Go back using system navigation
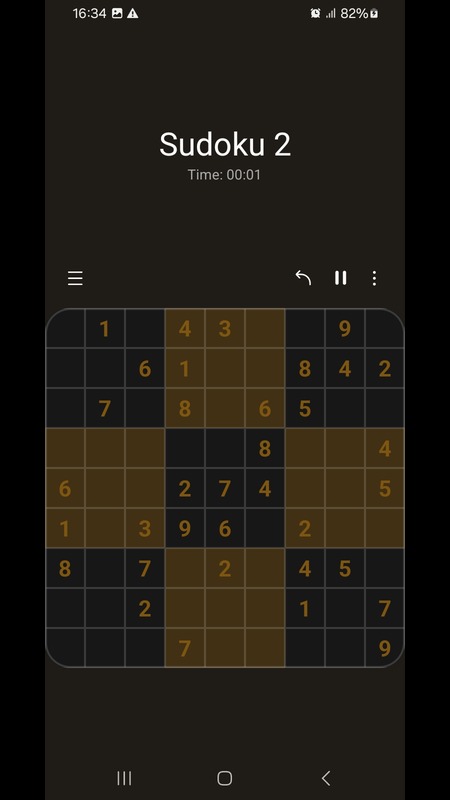Screen dimensions: 450x800 pyautogui.click(x=326, y=778)
